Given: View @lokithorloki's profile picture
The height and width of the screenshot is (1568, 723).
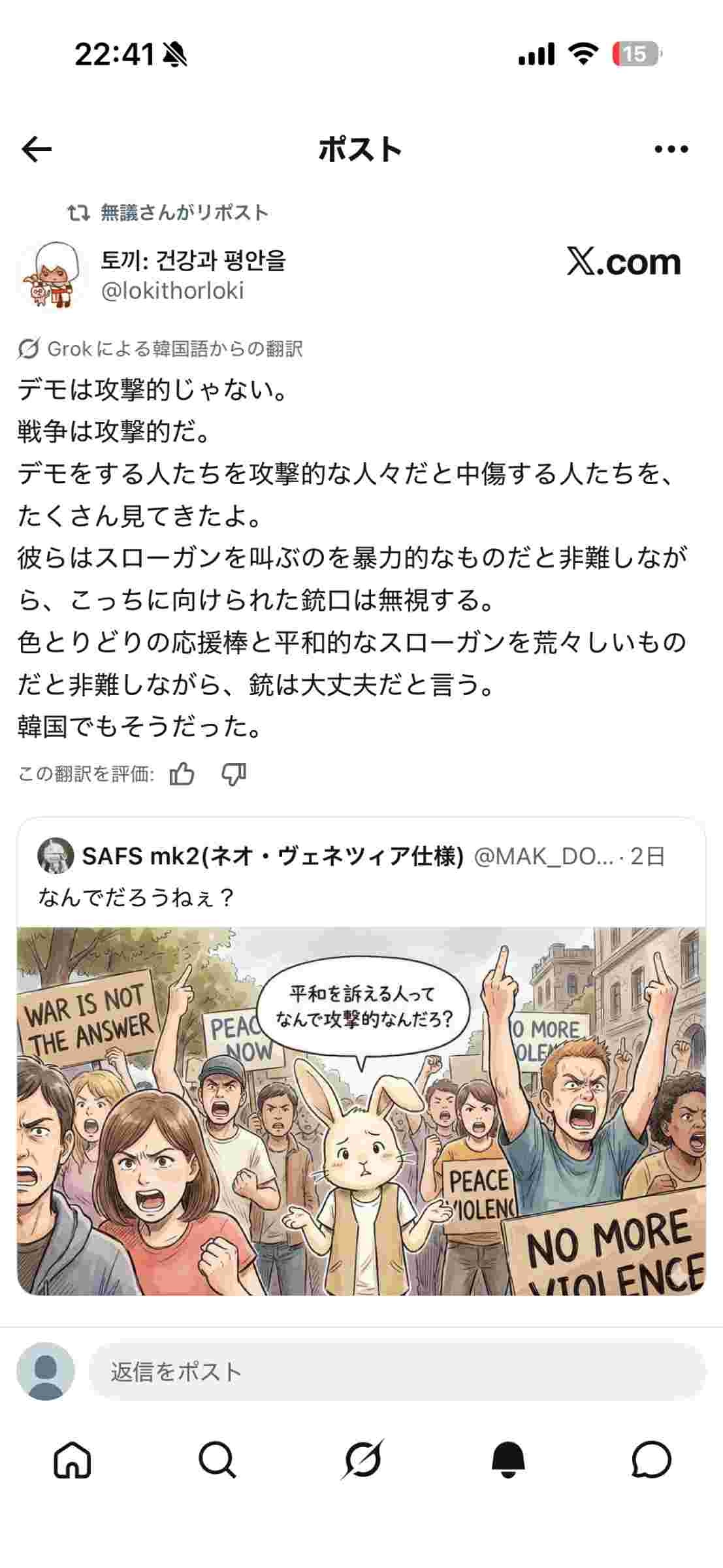Looking at the screenshot, I should point(51,275).
